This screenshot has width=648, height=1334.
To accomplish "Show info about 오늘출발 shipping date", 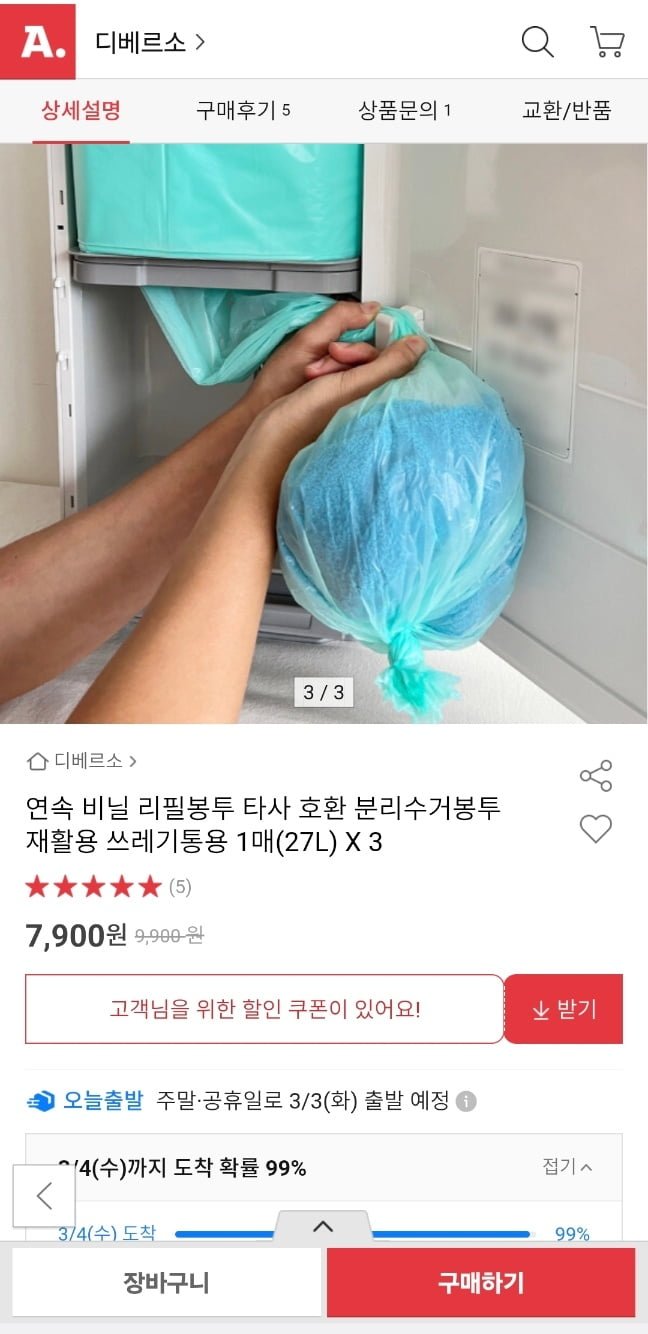I will 466,1101.
